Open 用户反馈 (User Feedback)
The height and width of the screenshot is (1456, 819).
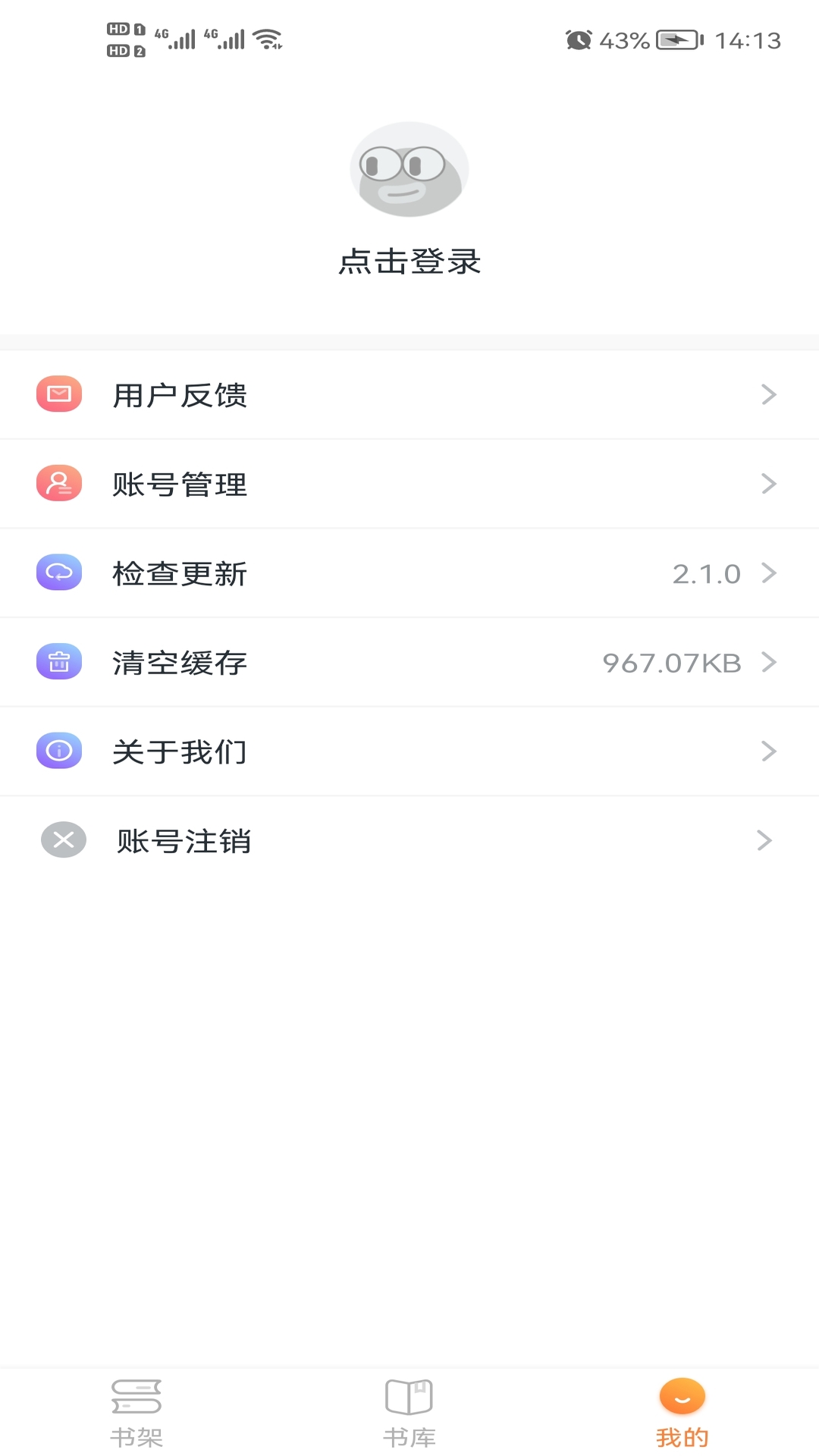(409, 395)
